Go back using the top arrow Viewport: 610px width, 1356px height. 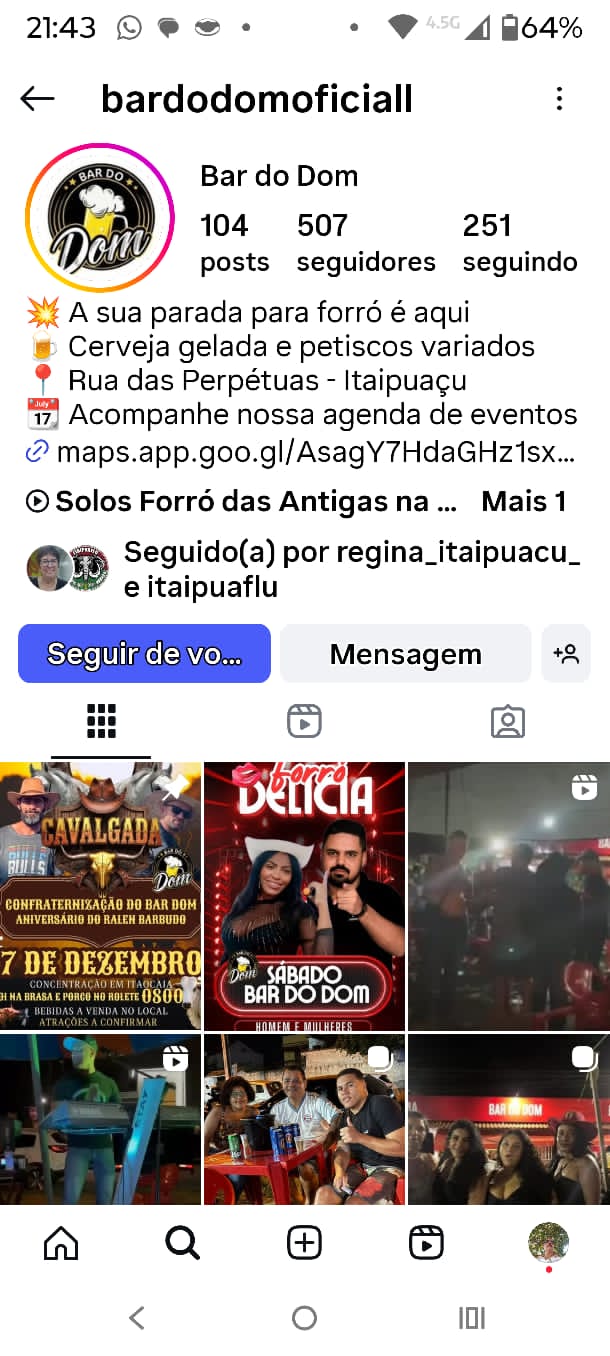click(x=38, y=98)
